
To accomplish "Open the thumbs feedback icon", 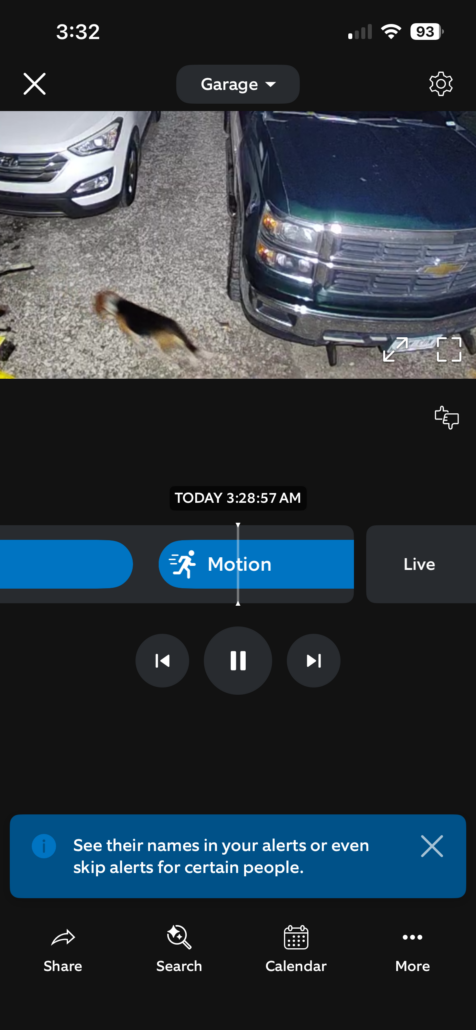I will click(446, 417).
